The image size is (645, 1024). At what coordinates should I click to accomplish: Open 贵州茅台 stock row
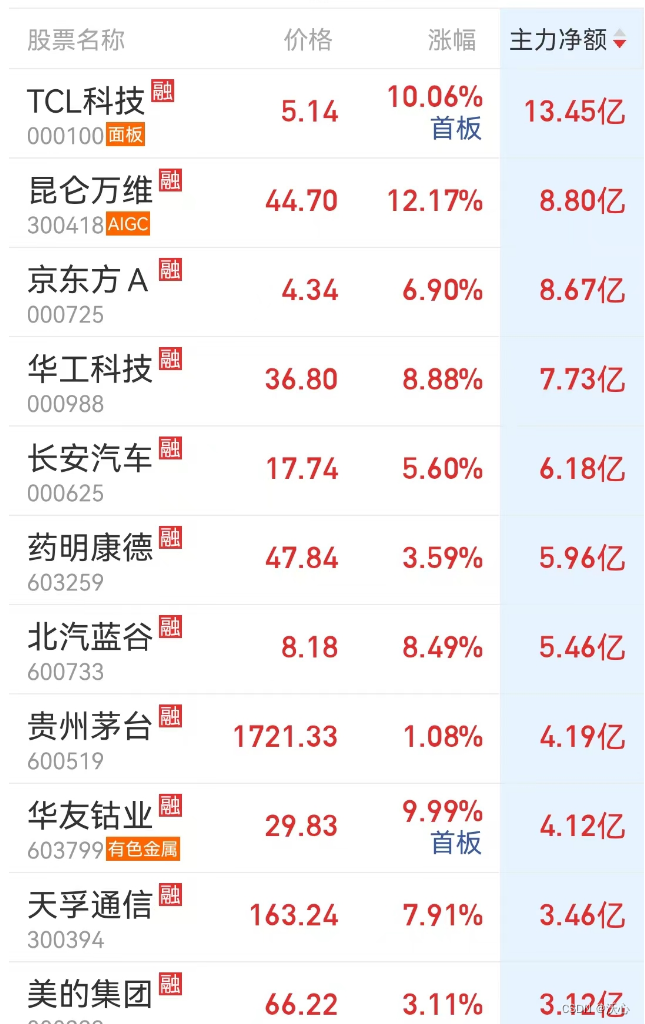point(90,727)
